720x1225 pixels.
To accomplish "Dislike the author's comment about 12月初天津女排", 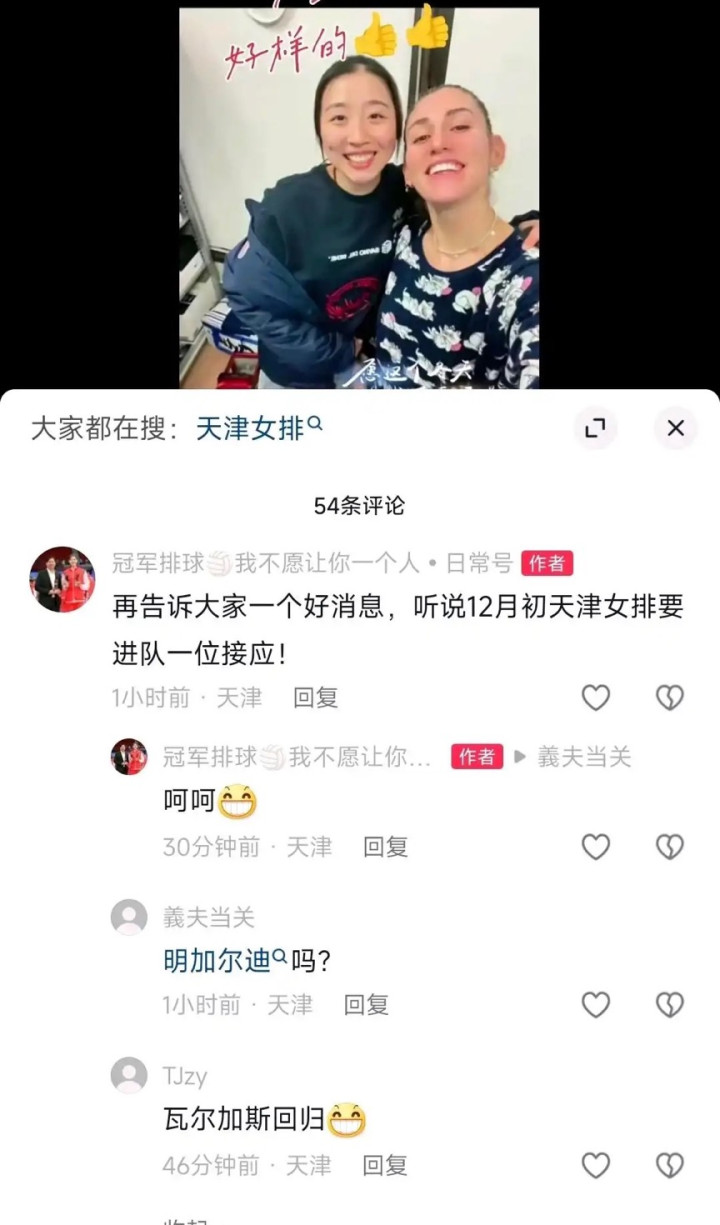I will 669,697.
